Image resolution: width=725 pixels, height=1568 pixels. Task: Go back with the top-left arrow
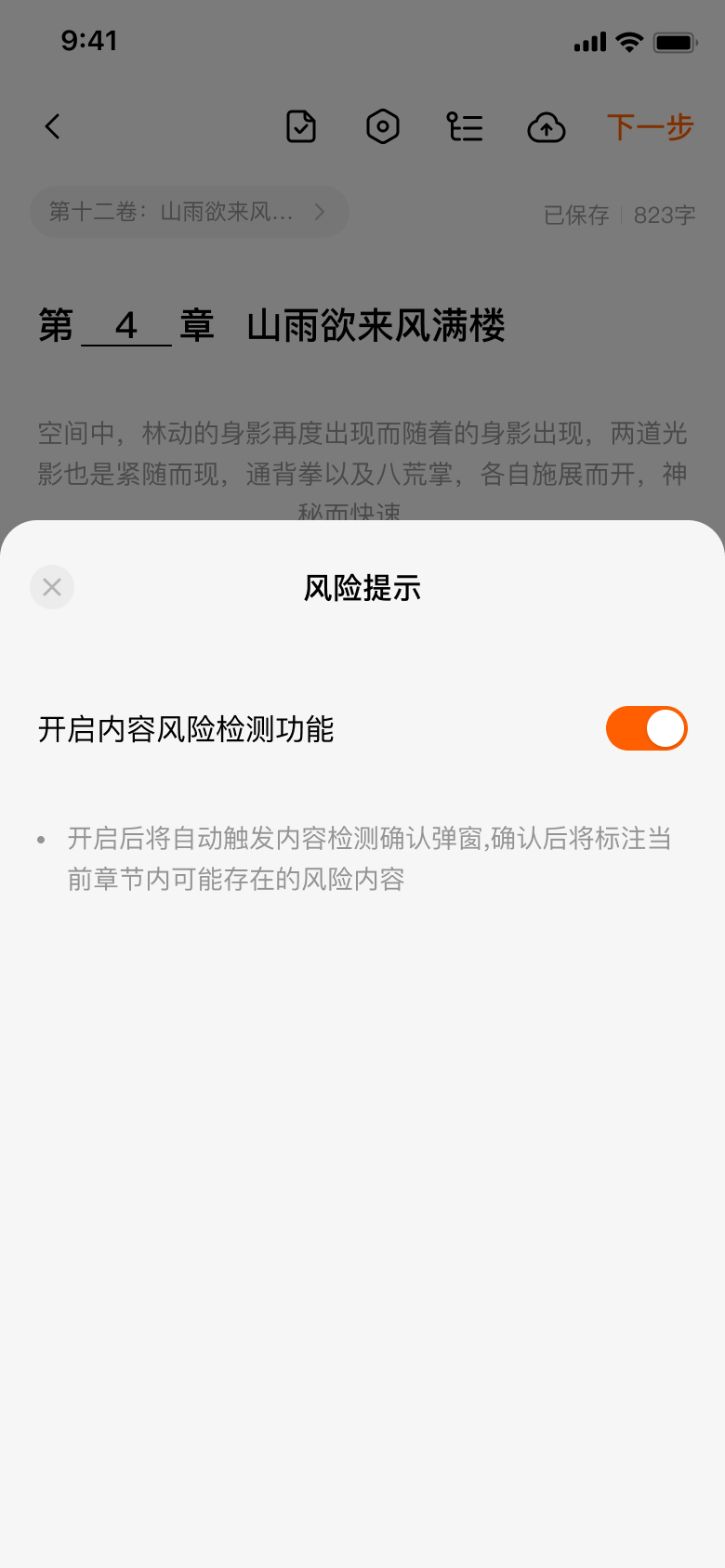tap(53, 126)
